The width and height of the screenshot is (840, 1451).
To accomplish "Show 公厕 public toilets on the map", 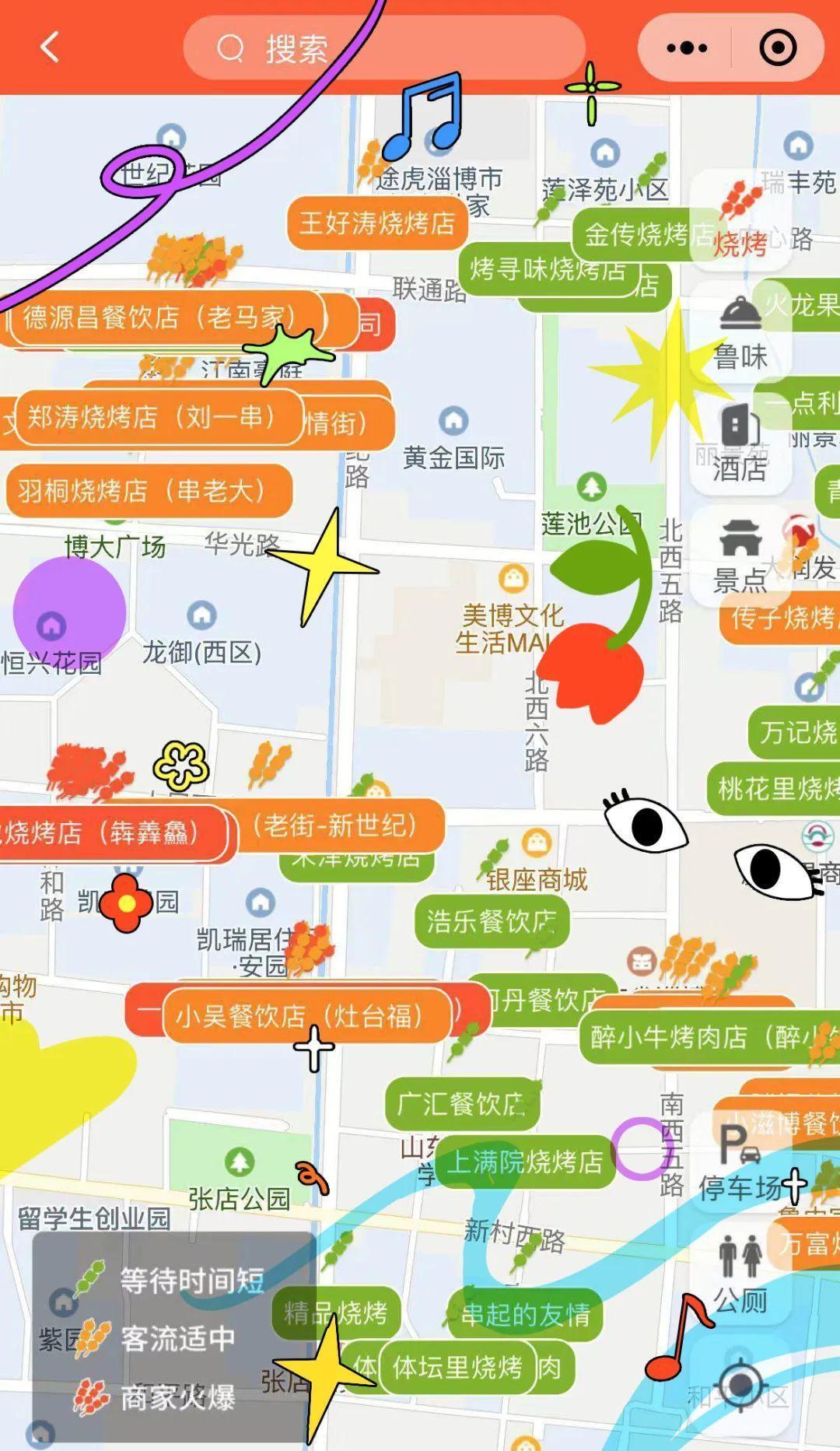I will [x=740, y=1274].
